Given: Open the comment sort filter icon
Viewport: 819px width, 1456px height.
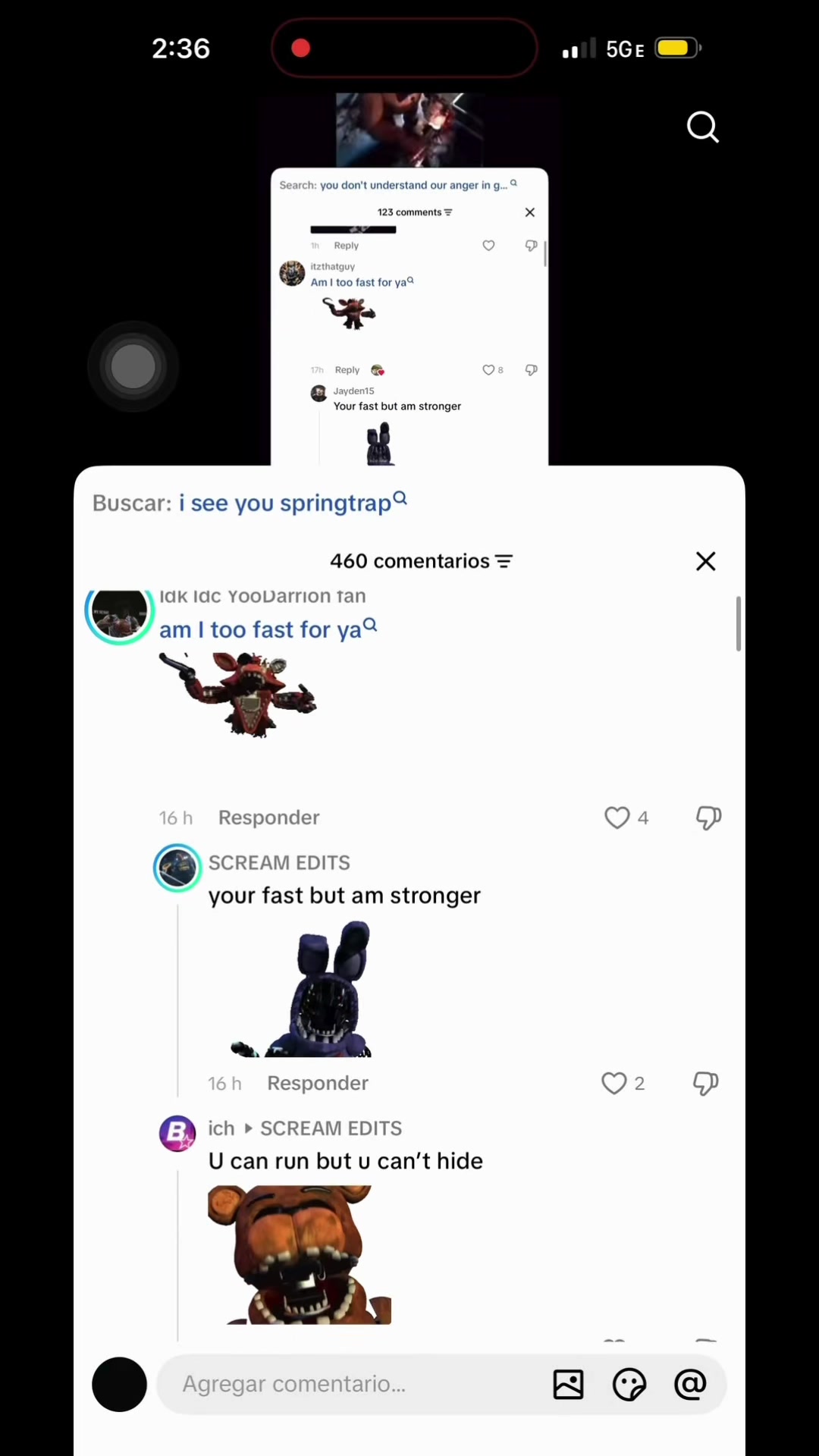Looking at the screenshot, I should pos(504,561).
